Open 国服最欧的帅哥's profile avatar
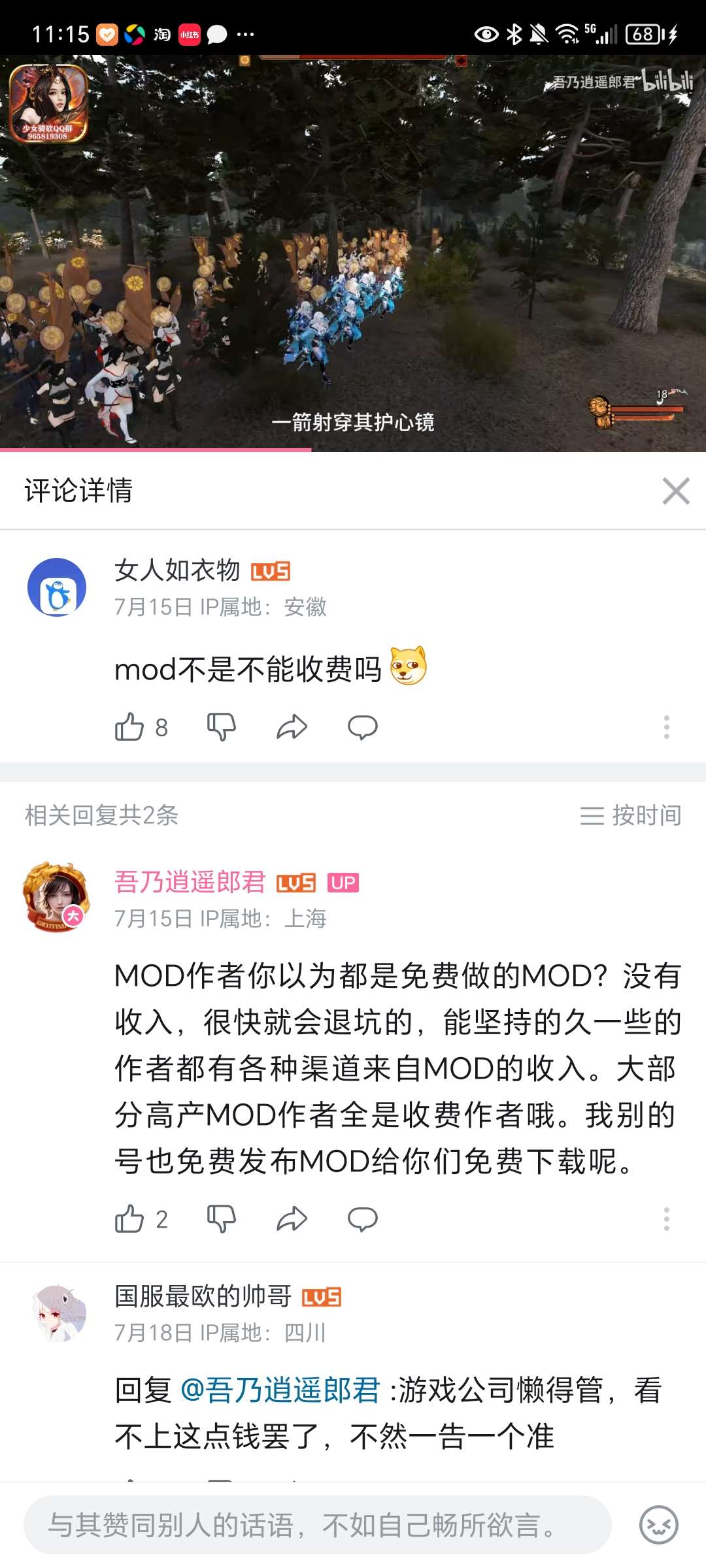The width and height of the screenshot is (706, 1568). click(x=59, y=1313)
